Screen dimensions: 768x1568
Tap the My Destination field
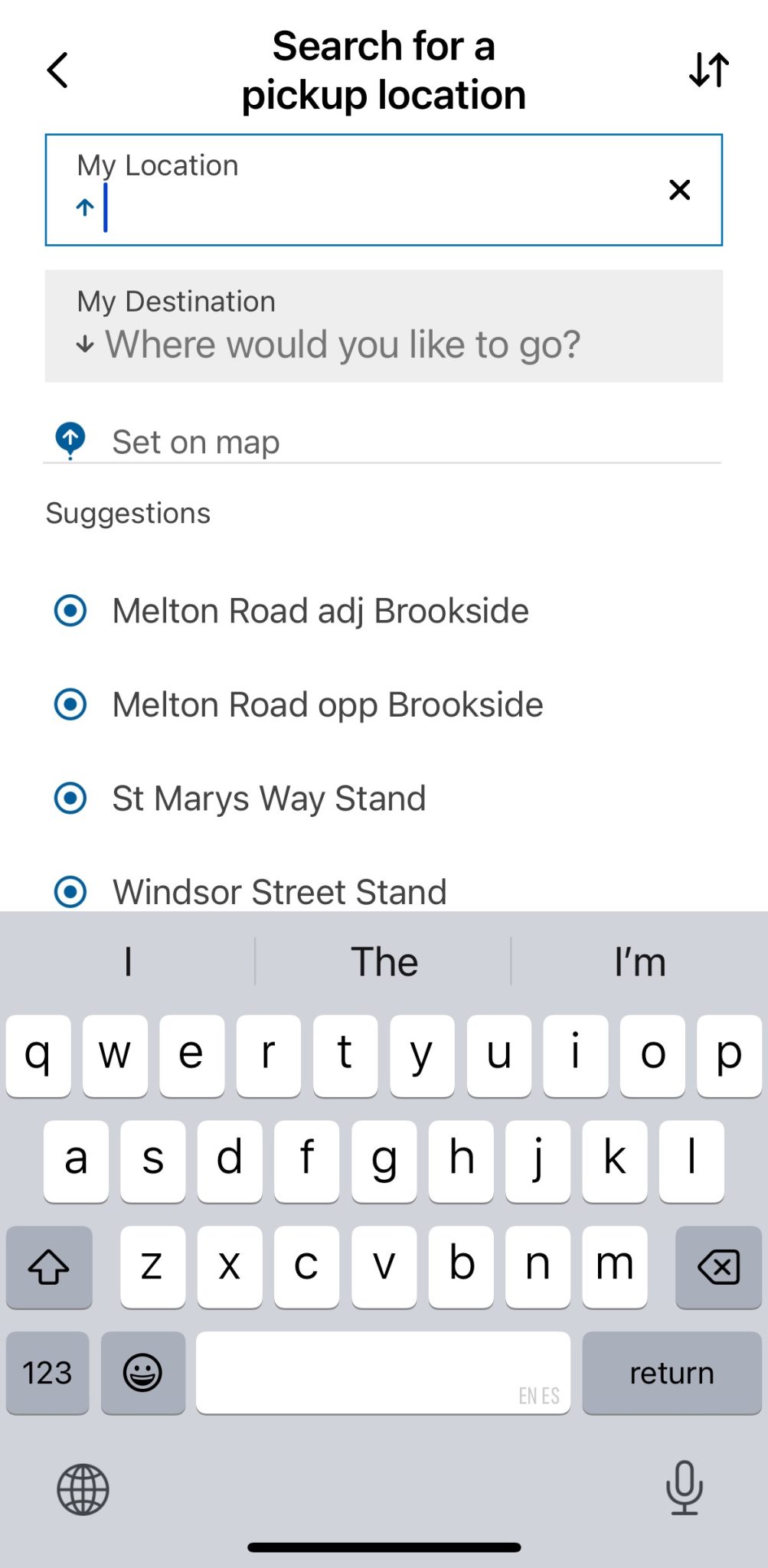383,325
